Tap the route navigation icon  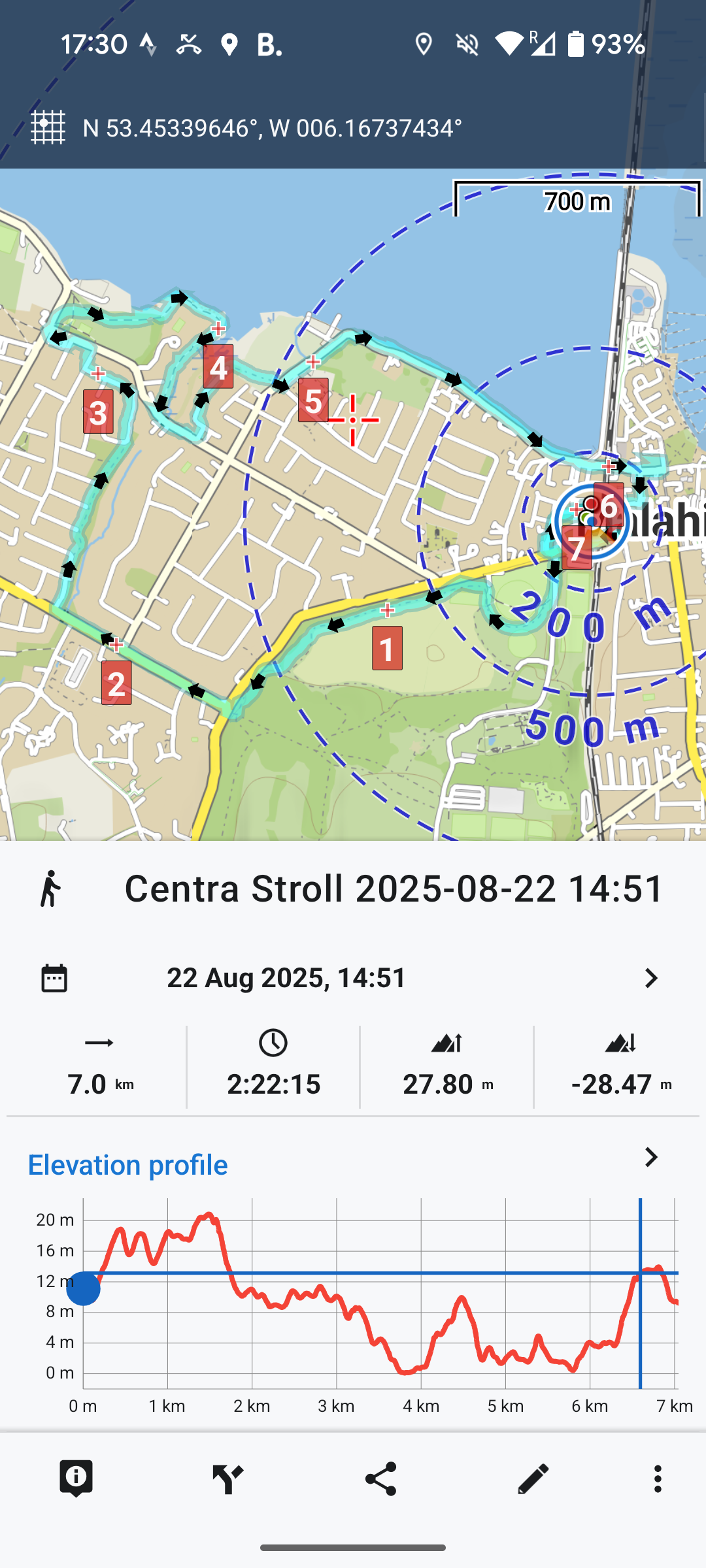pyautogui.click(x=228, y=1478)
